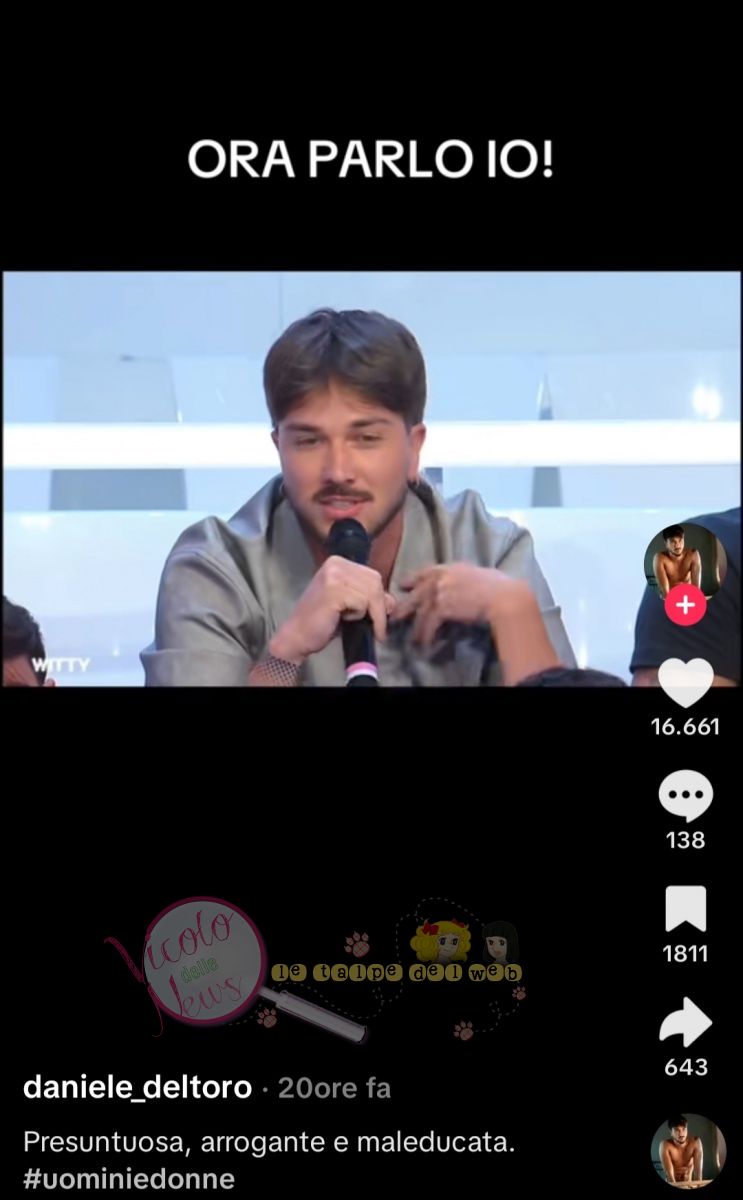This screenshot has height=1200, width=743.
Task: Like this video with the heart icon
Action: [685, 683]
